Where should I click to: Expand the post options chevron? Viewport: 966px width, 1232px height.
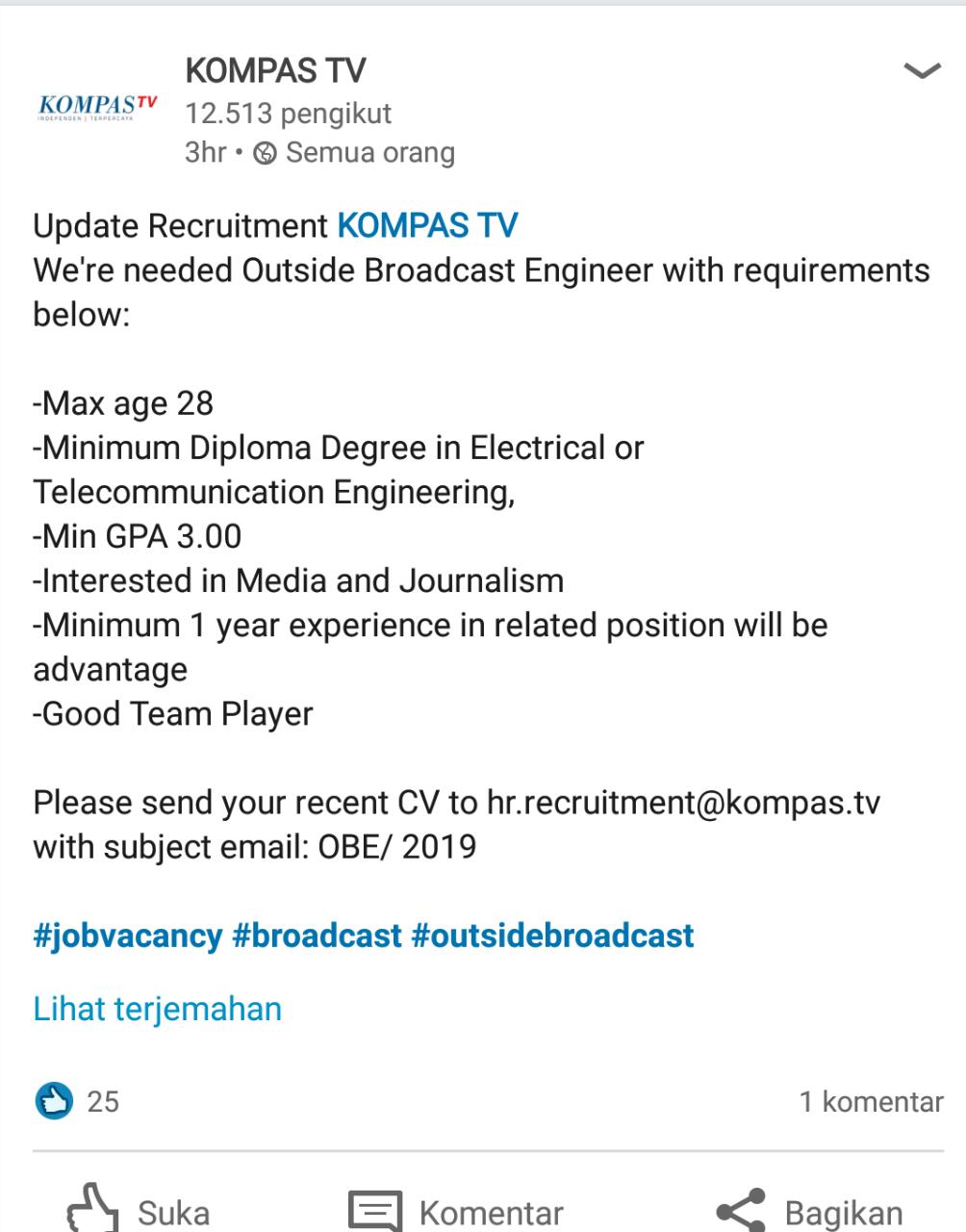[922, 71]
